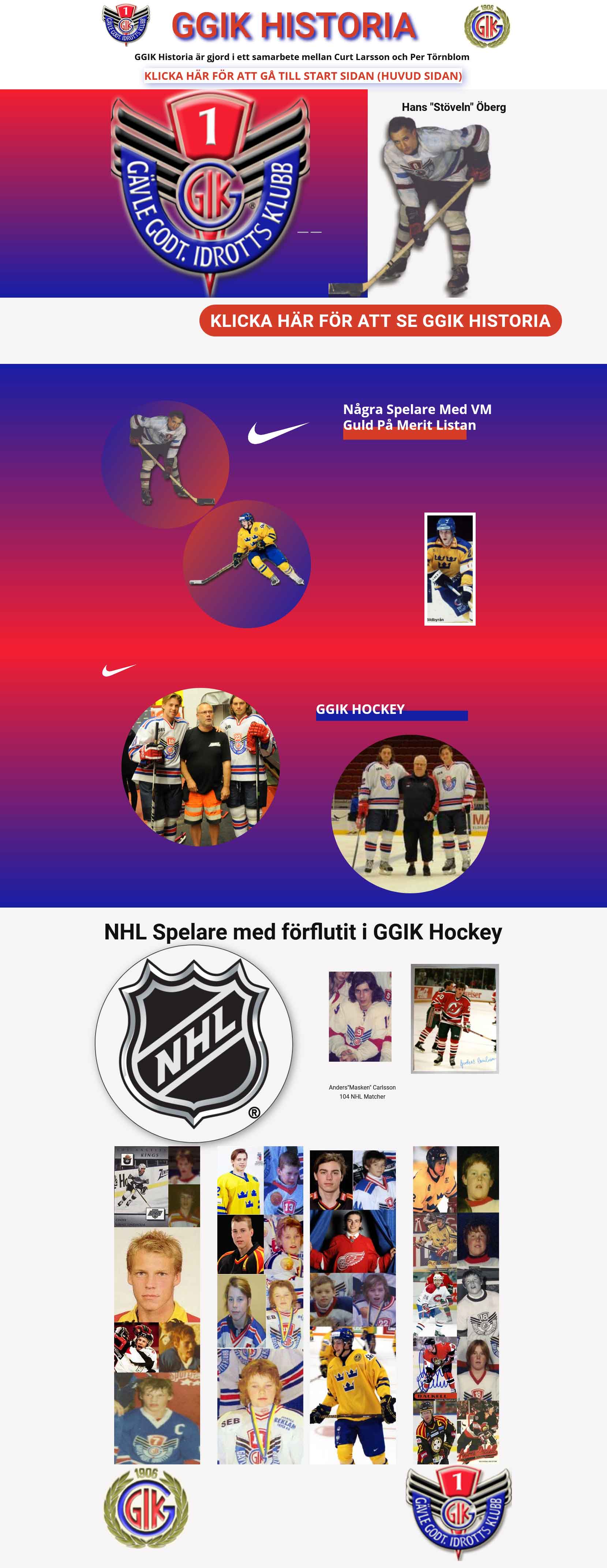The height and width of the screenshot is (1568, 607).
Task: Tap 'KLICKA HÄR FÖR ATT SE GGIK HISTORIA' button
Action: click(380, 321)
